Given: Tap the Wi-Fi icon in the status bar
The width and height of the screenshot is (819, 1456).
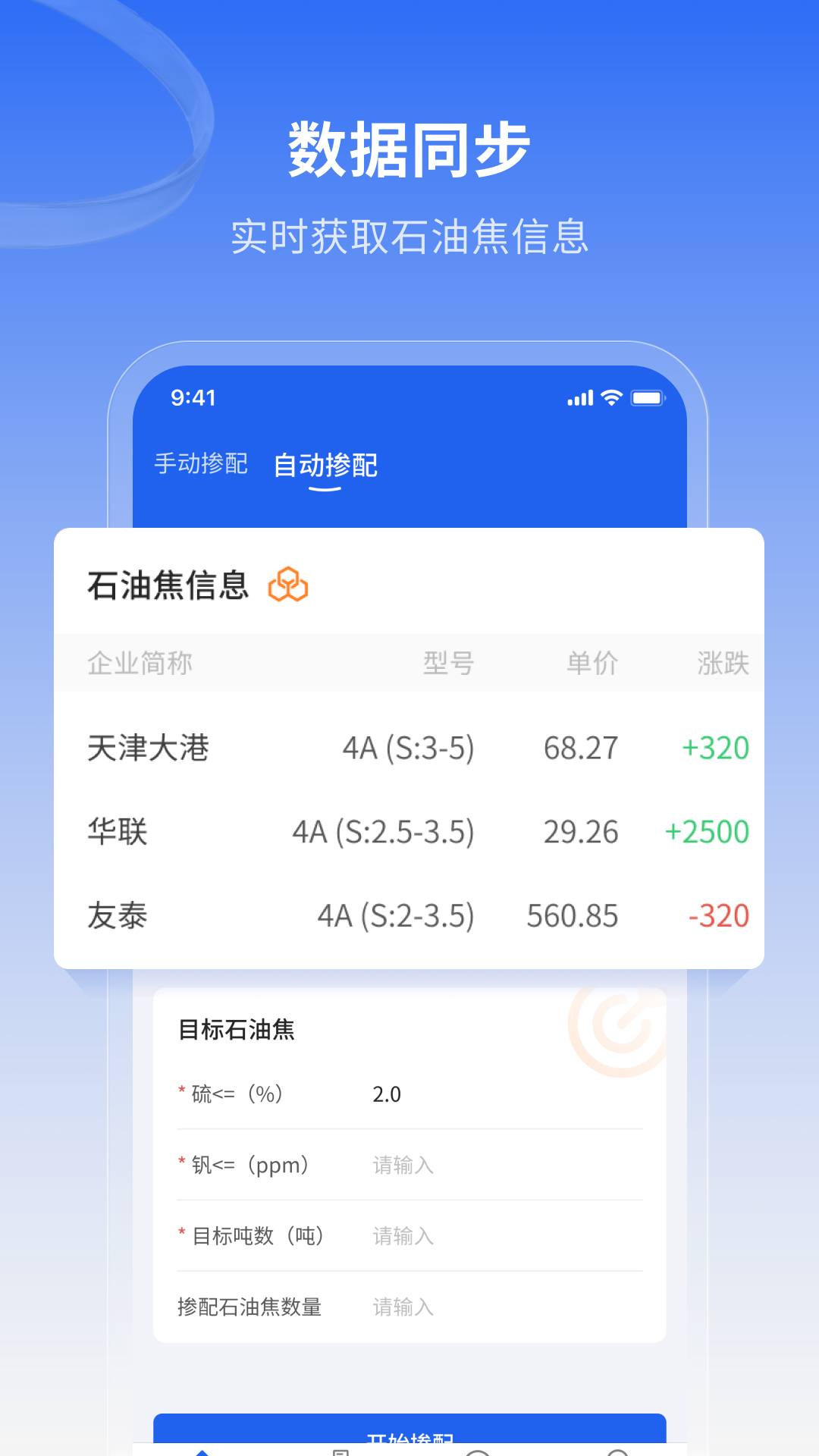Looking at the screenshot, I should click(x=611, y=397).
